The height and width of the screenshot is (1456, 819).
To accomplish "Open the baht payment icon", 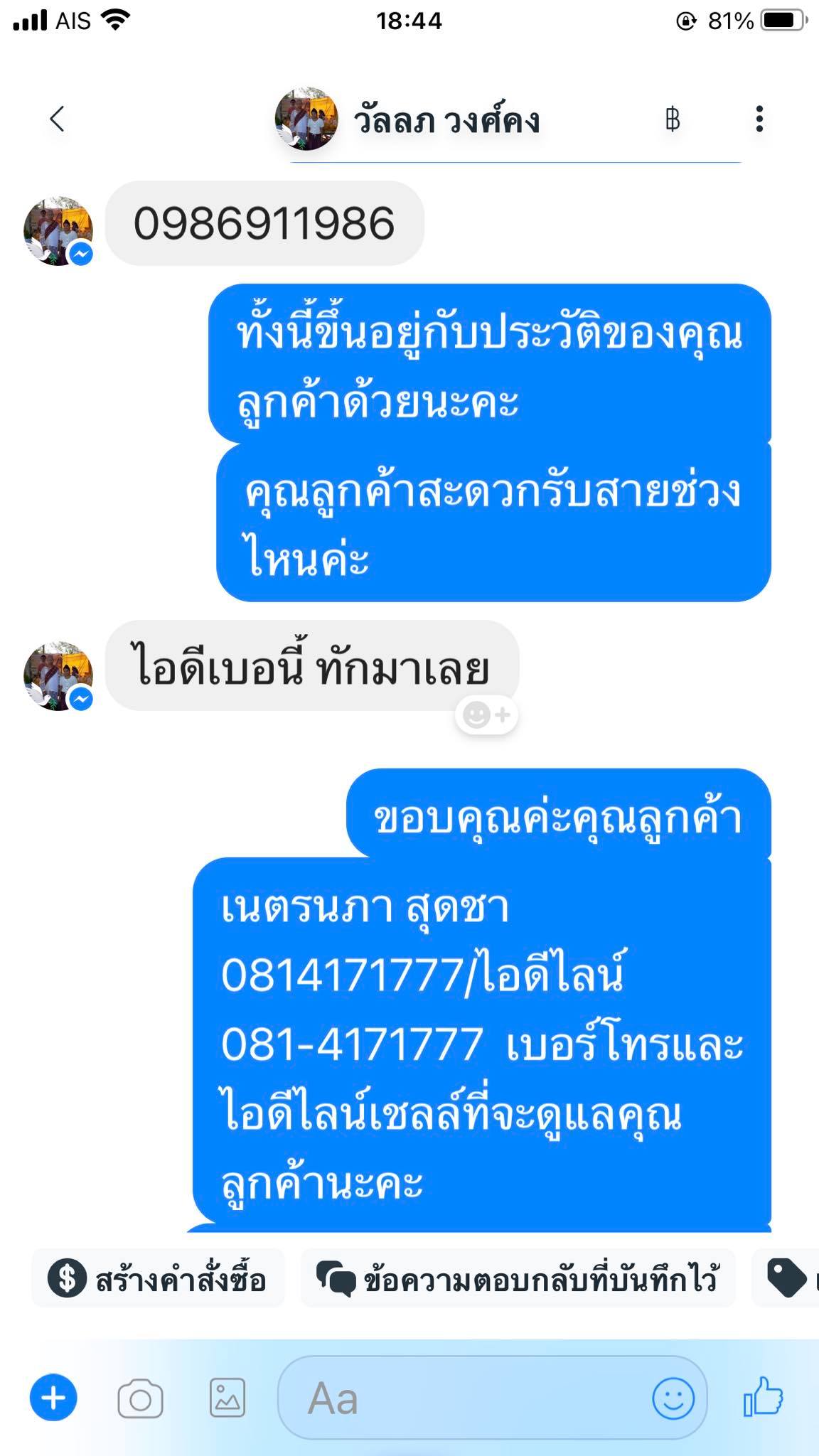I will 673,119.
